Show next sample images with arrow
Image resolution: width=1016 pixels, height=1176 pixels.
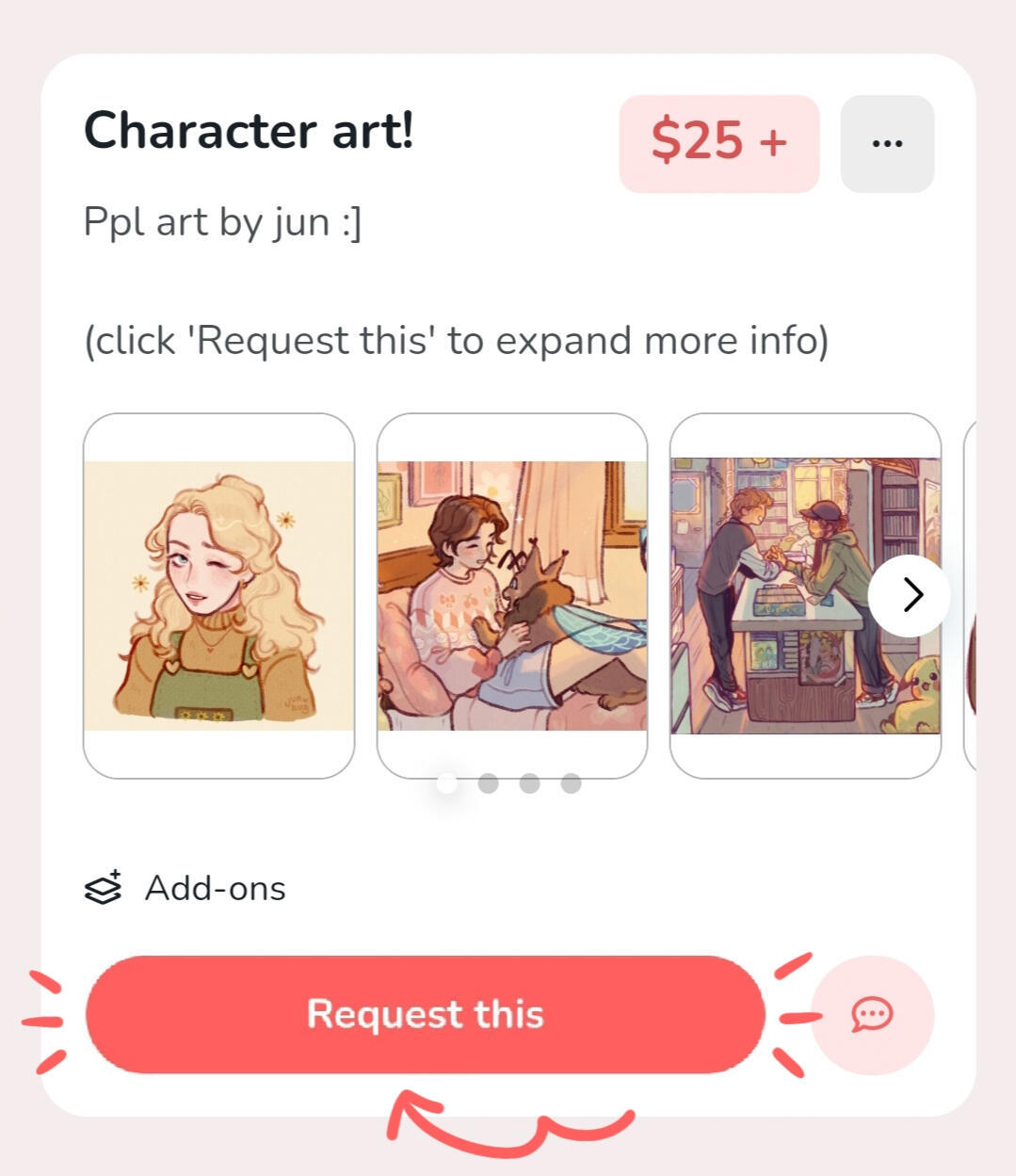point(910,595)
